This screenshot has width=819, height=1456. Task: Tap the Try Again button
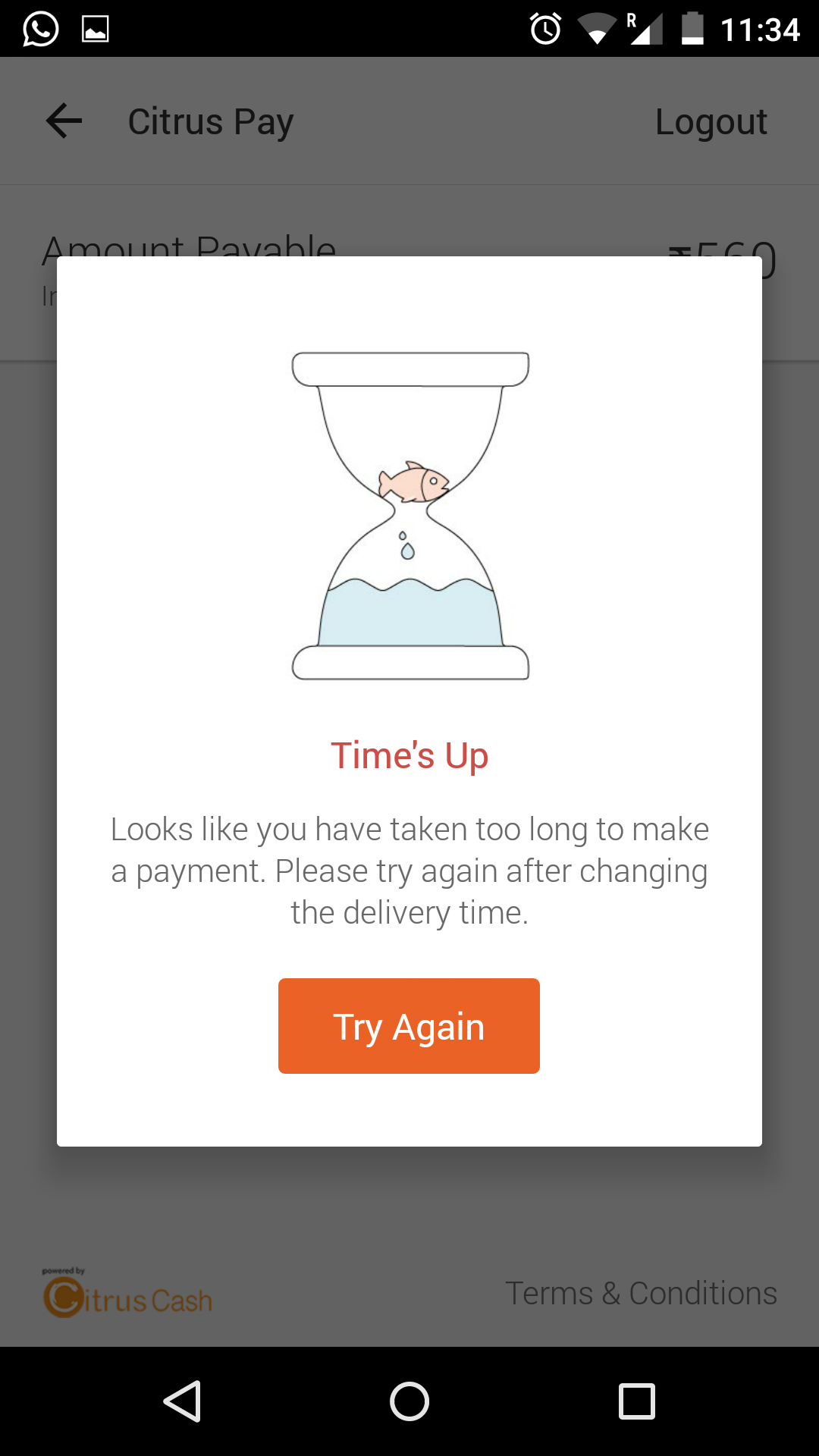(x=409, y=1026)
